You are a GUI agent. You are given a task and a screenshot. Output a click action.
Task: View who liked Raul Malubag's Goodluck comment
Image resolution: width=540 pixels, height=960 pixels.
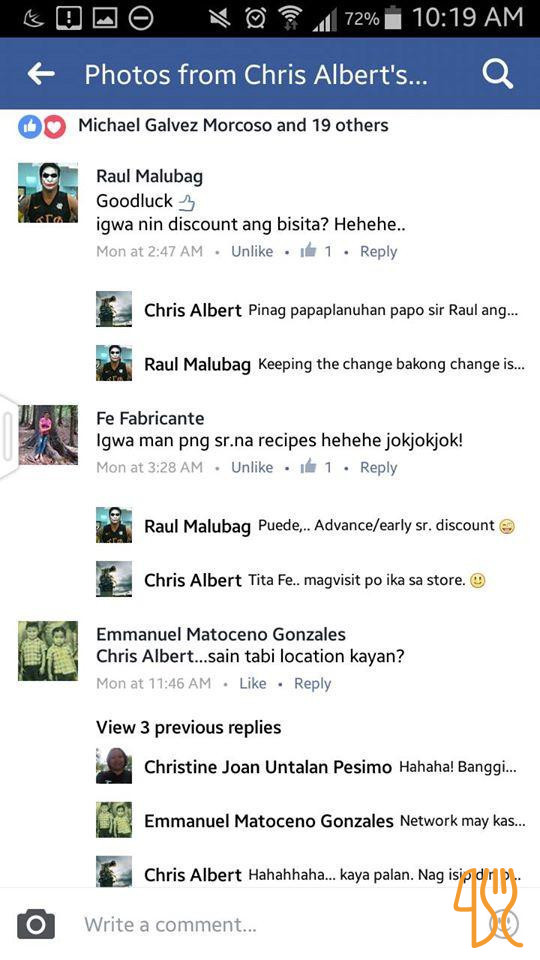click(317, 250)
